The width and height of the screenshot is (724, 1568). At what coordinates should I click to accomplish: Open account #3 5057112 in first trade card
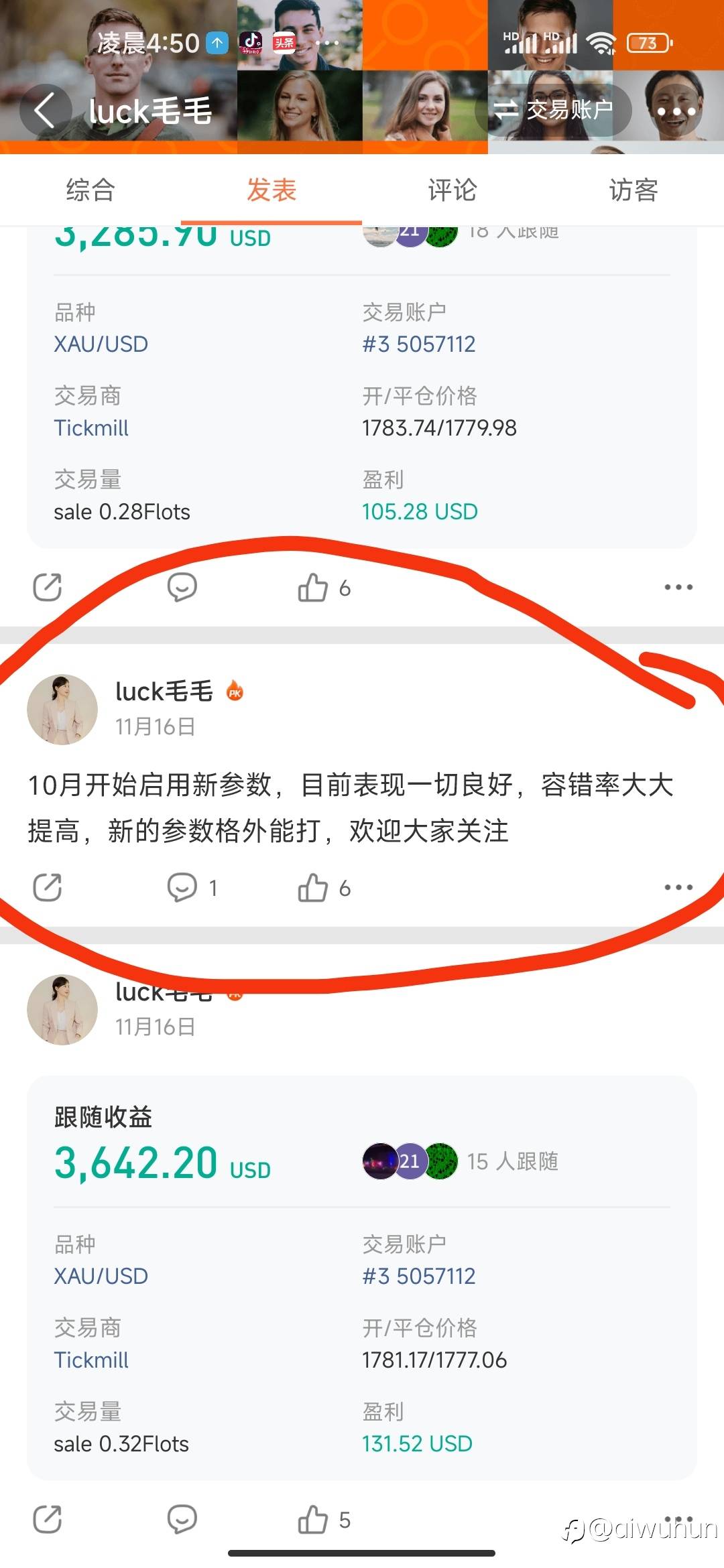tap(419, 344)
